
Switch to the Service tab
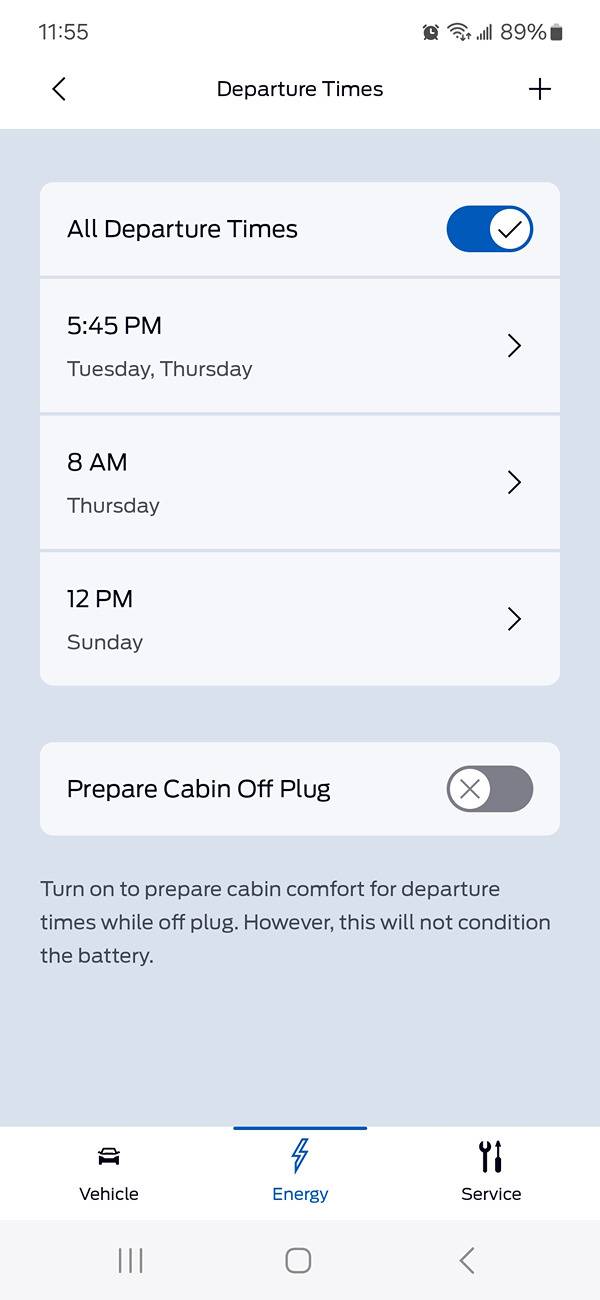coord(491,1173)
